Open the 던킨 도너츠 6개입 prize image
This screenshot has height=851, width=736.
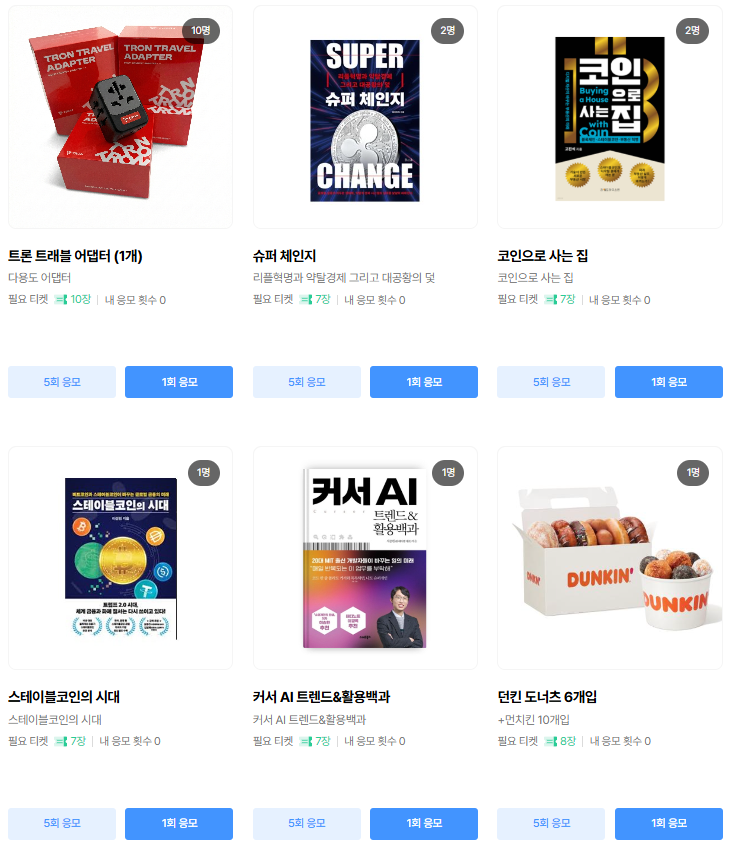(x=609, y=558)
